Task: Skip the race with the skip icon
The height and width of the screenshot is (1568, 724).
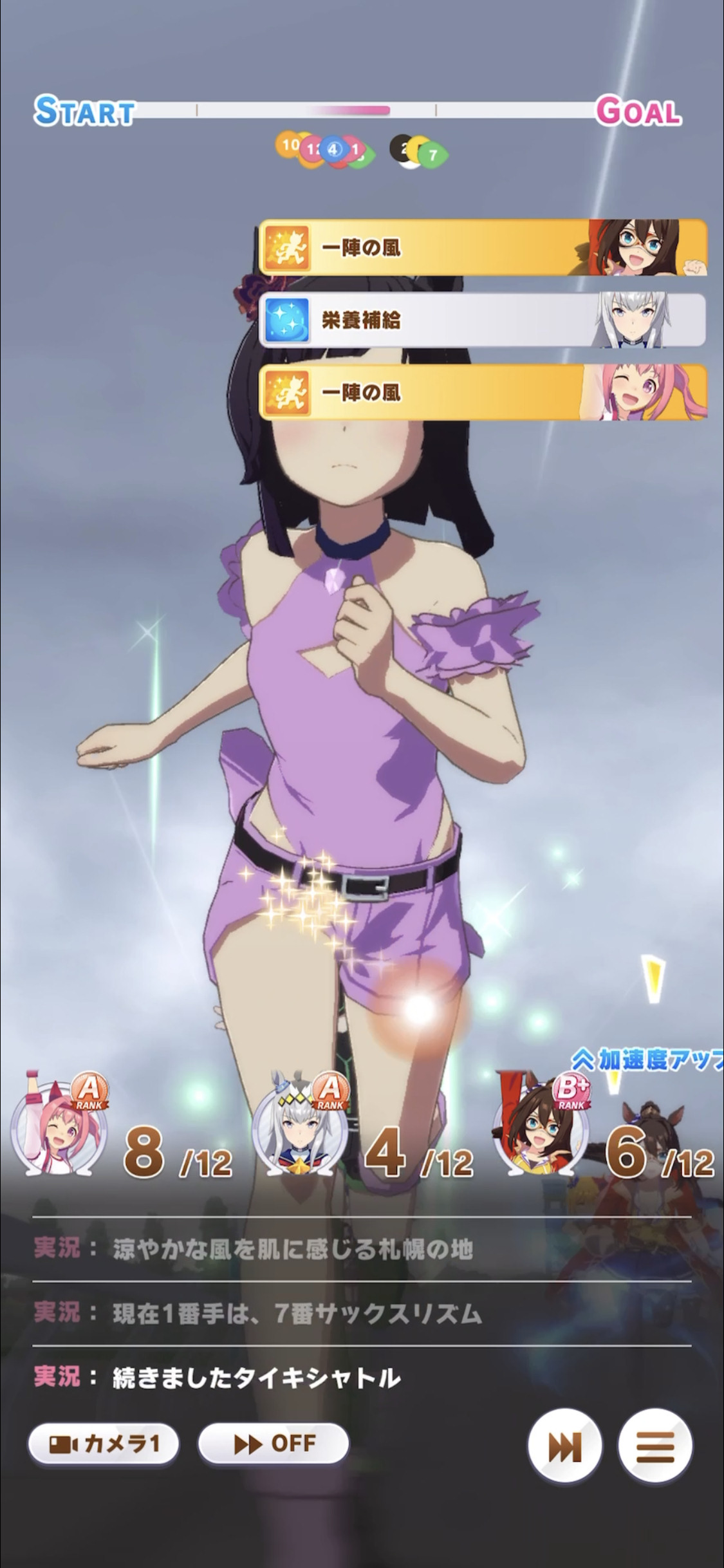Action: 564,1446
